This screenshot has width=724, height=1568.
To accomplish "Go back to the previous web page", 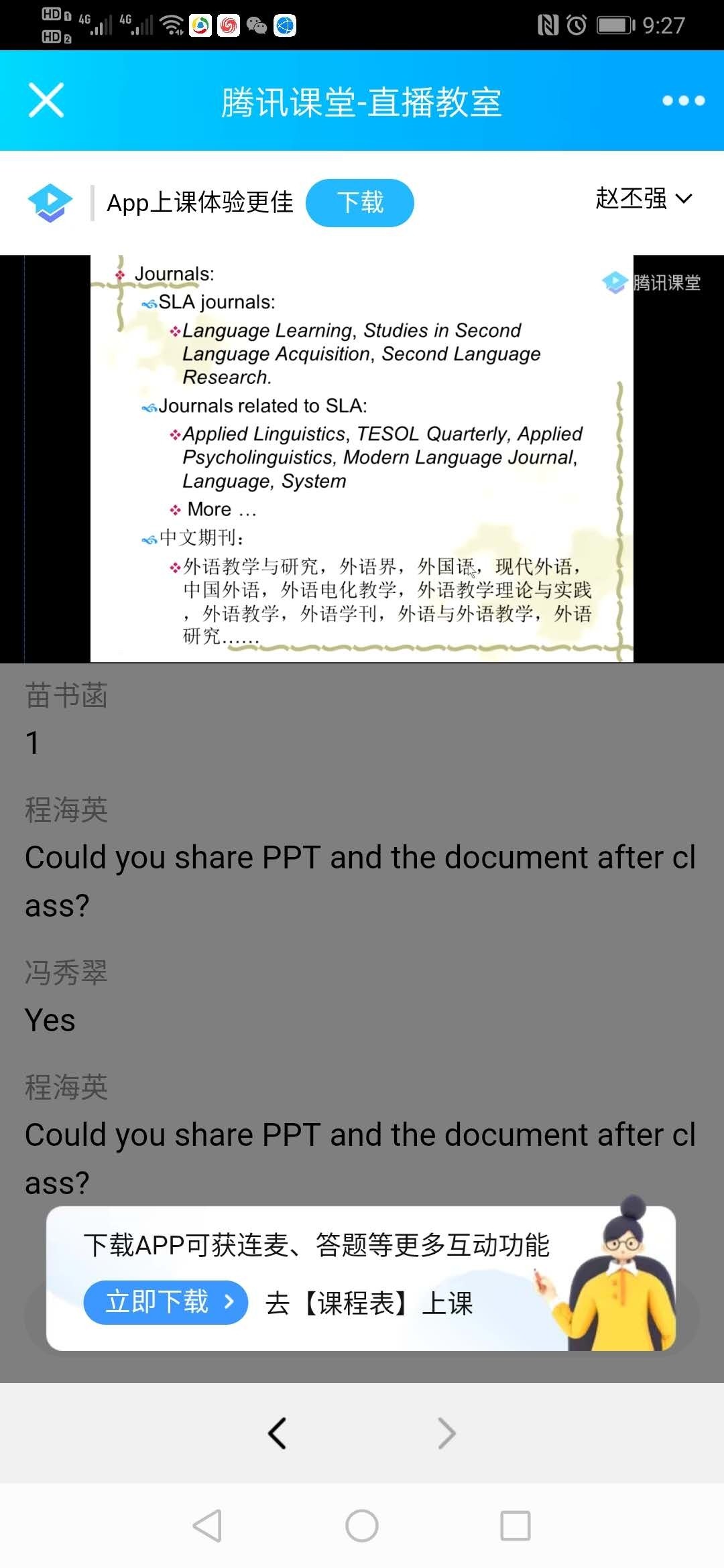I will pos(278,1433).
